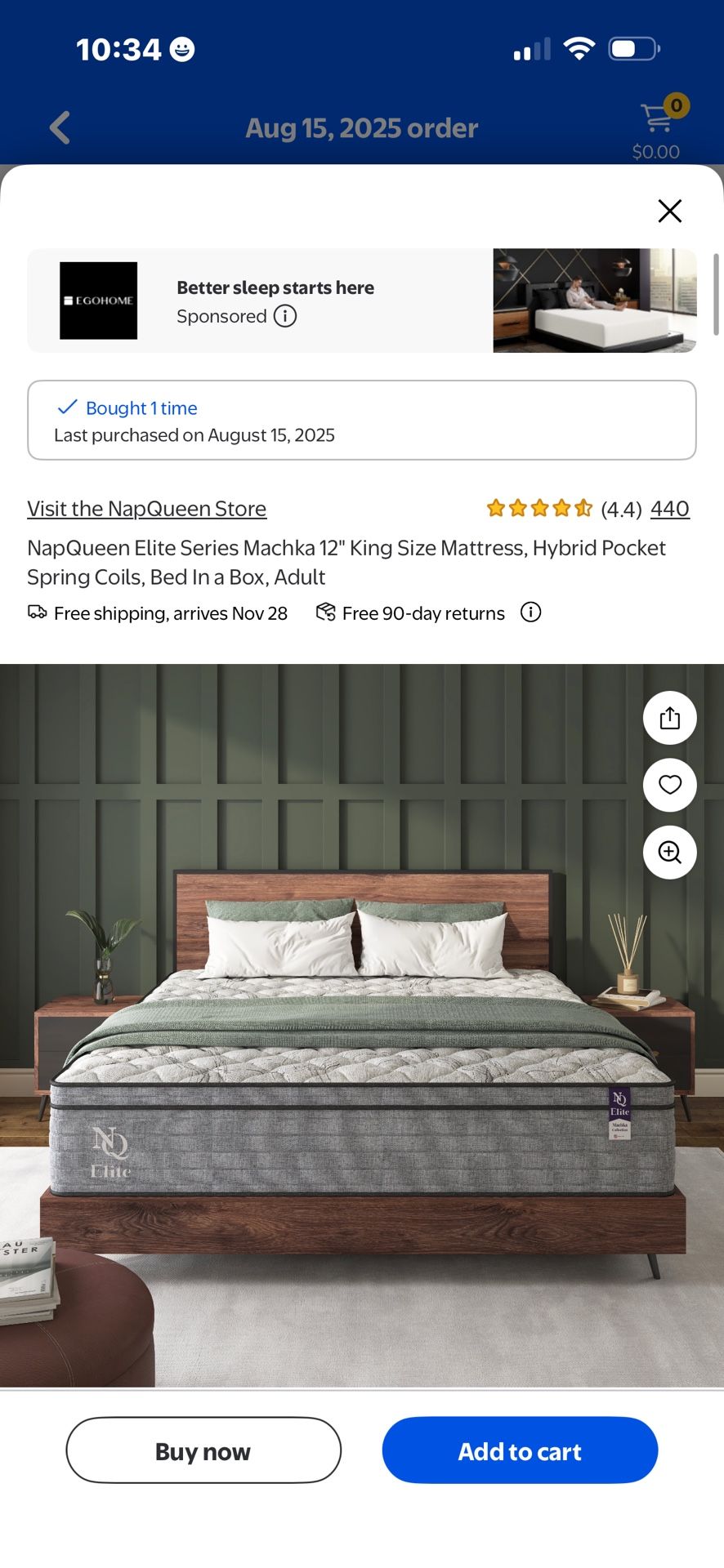This screenshot has width=724, height=1568.
Task: Collapse the product sheet with the X
Action: point(669,211)
